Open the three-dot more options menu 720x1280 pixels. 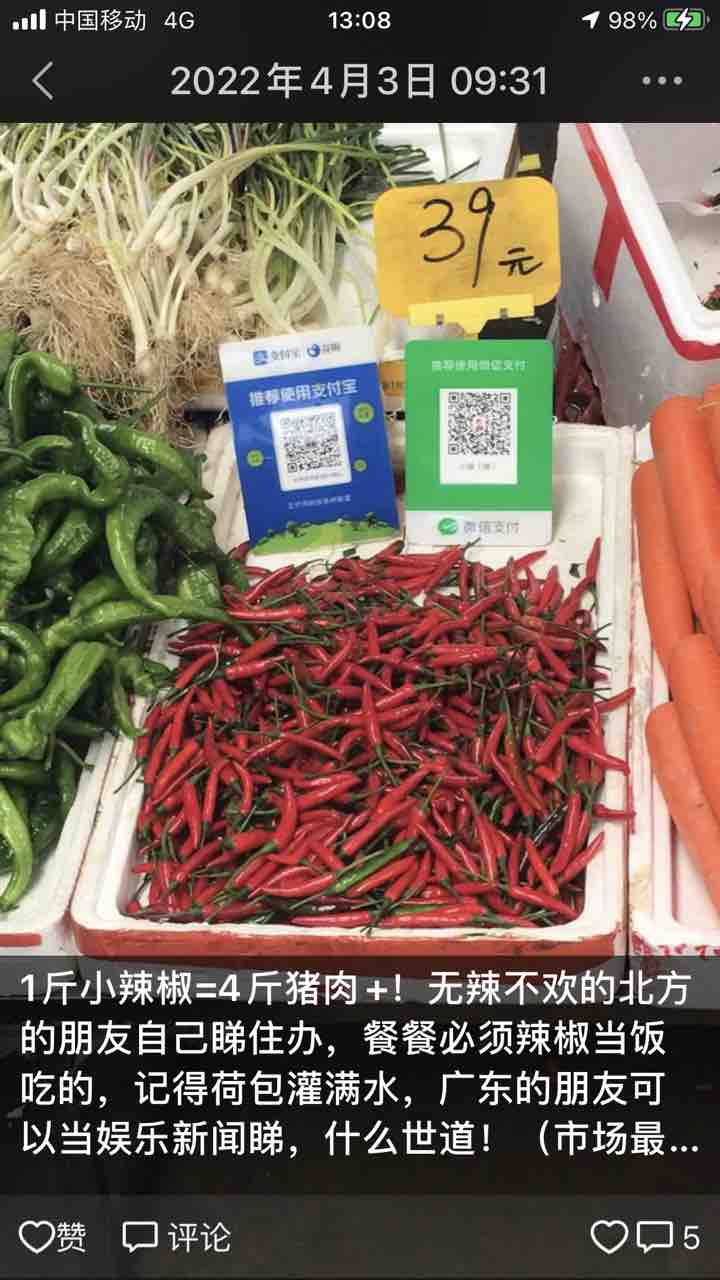[662, 81]
